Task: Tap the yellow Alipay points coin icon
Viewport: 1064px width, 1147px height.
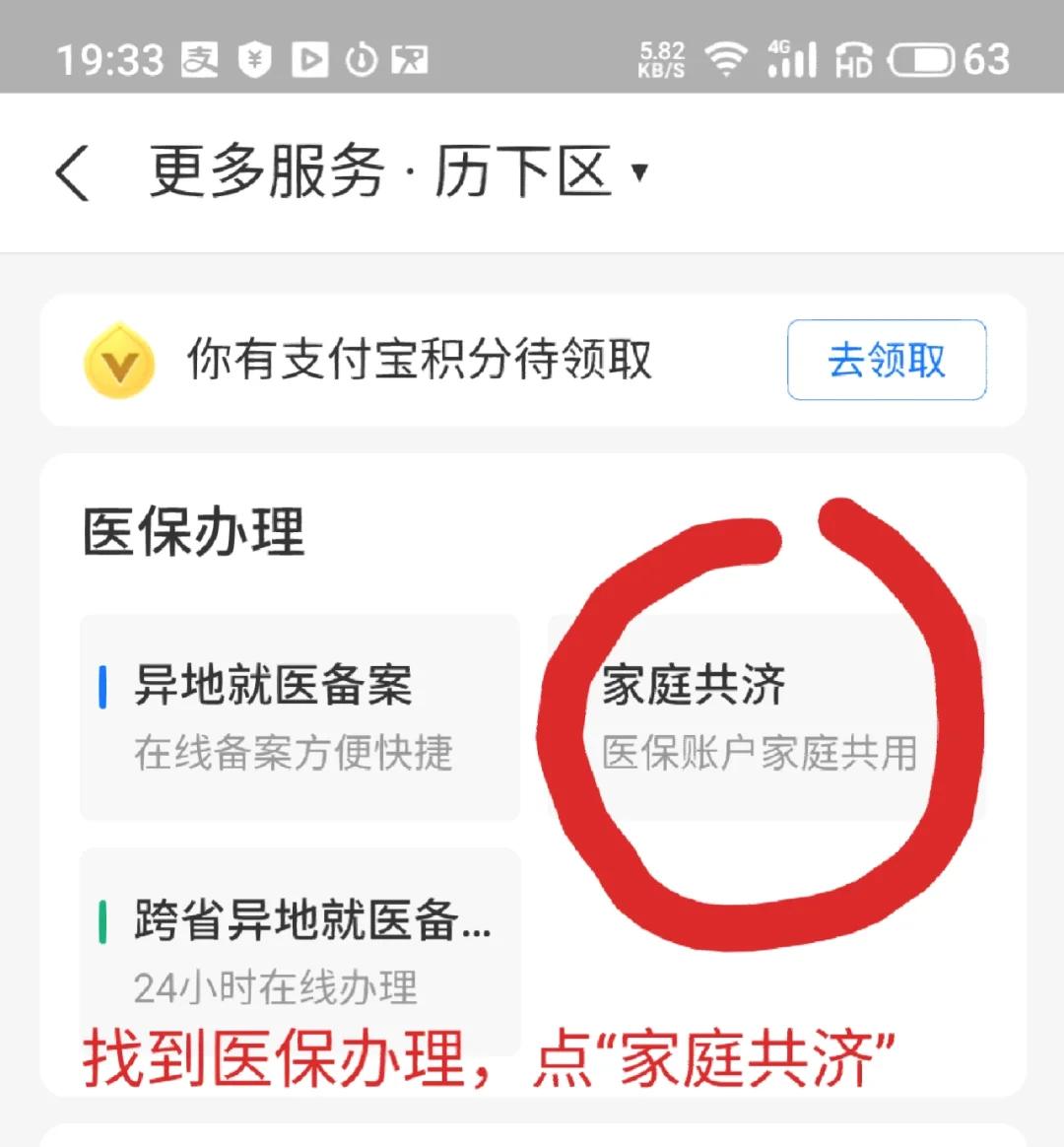Action: click(118, 362)
